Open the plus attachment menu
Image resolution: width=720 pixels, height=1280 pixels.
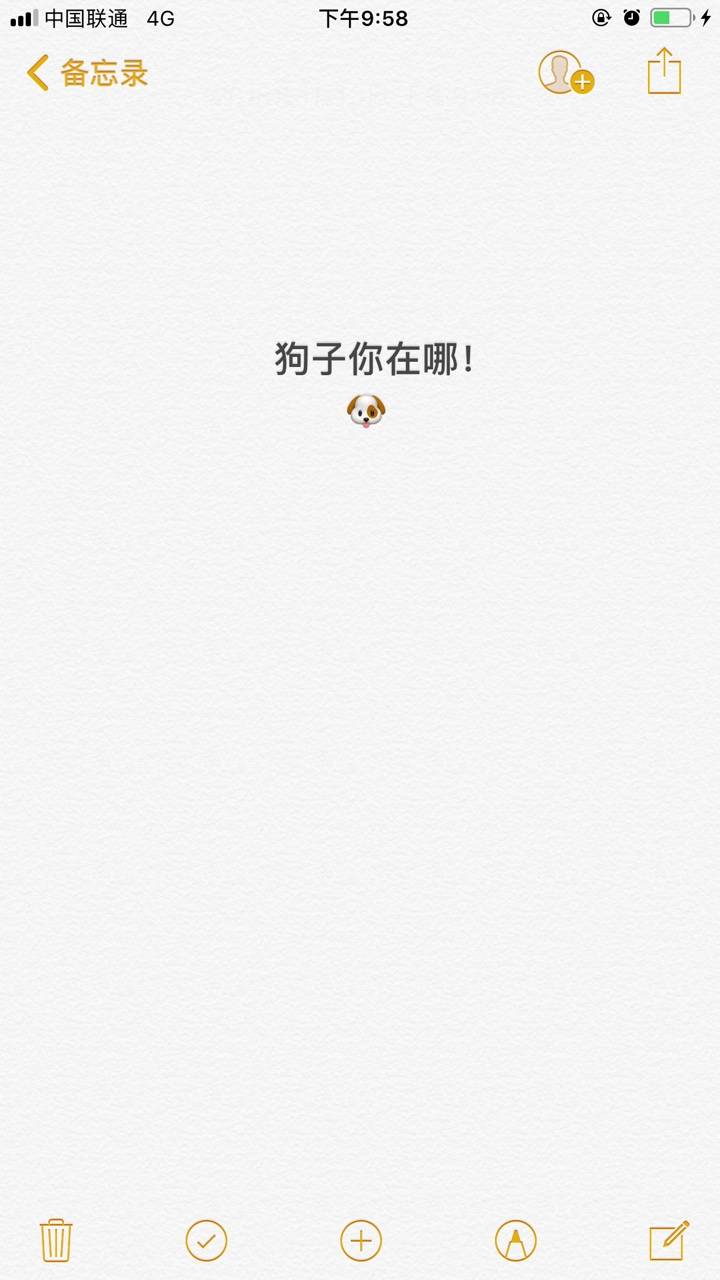[x=361, y=1241]
